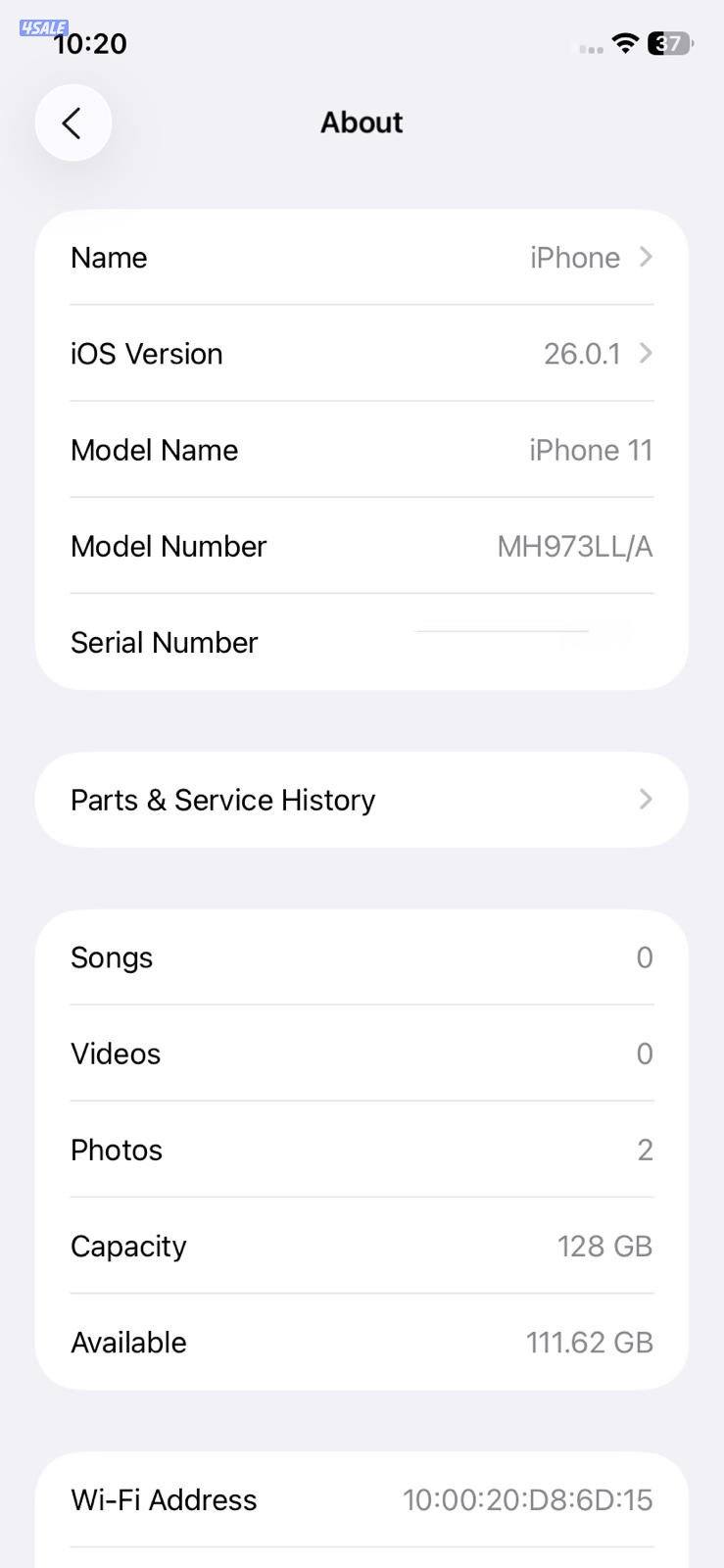
Task: Select the Capacity row showing 128 GB
Action: click(x=362, y=1246)
